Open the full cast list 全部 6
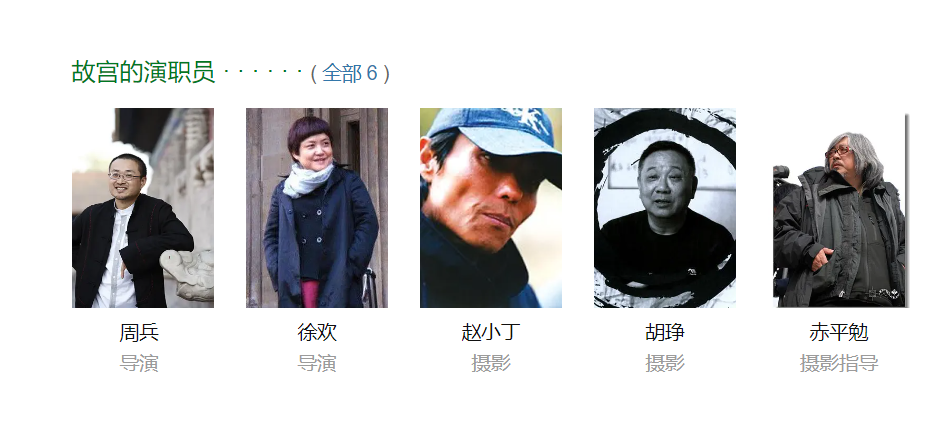 (x=350, y=73)
